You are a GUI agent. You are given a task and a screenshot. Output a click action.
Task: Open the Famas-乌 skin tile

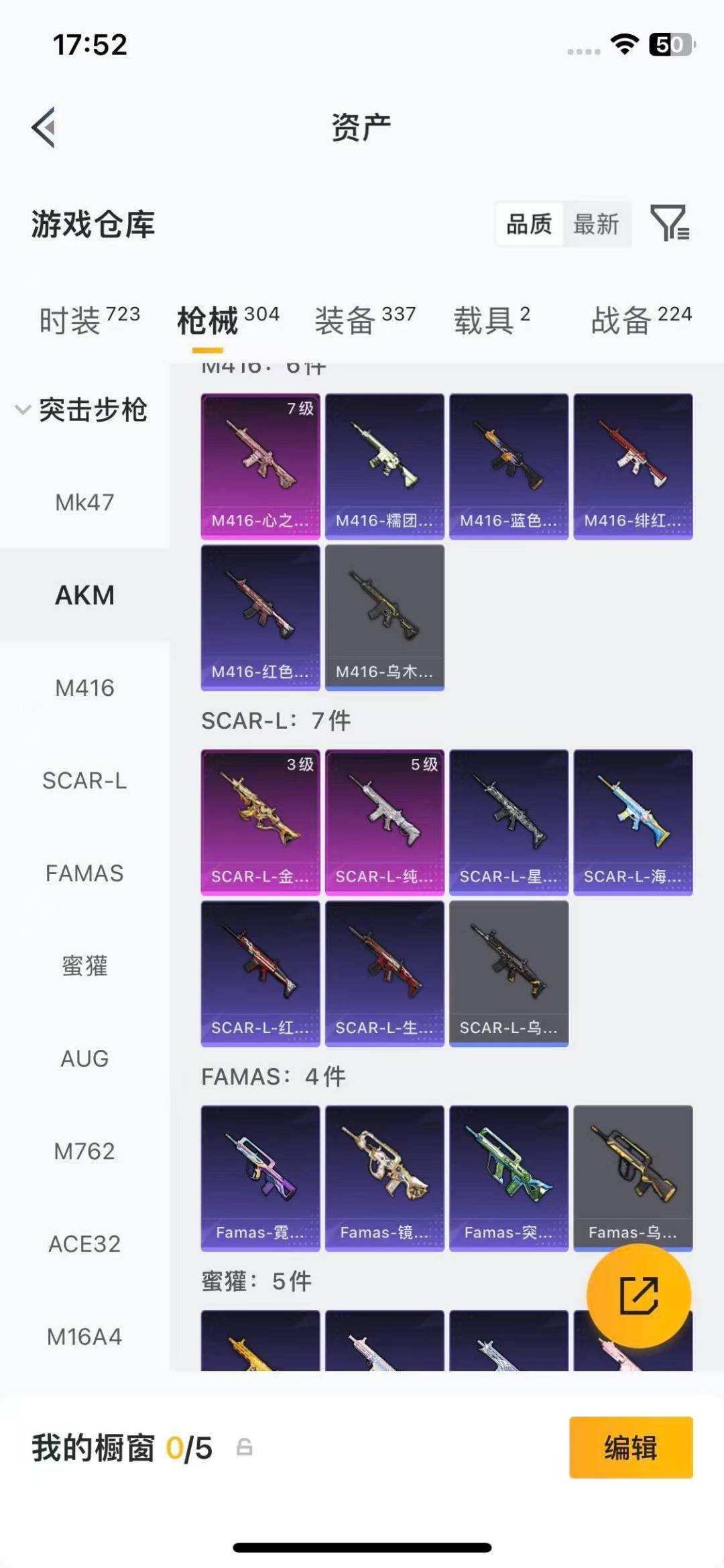click(x=633, y=1179)
